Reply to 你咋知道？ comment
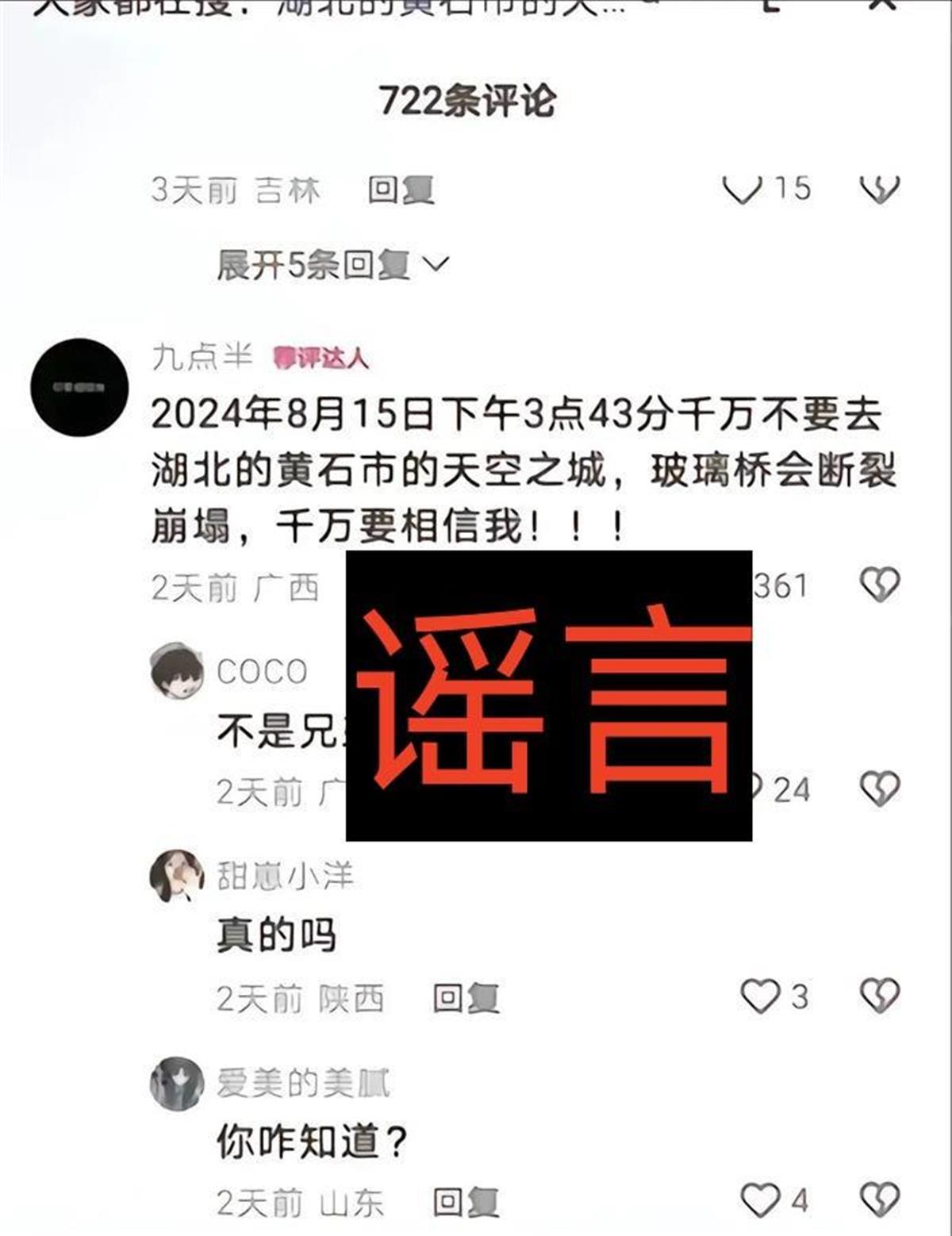The image size is (952, 1236). pos(466,1203)
